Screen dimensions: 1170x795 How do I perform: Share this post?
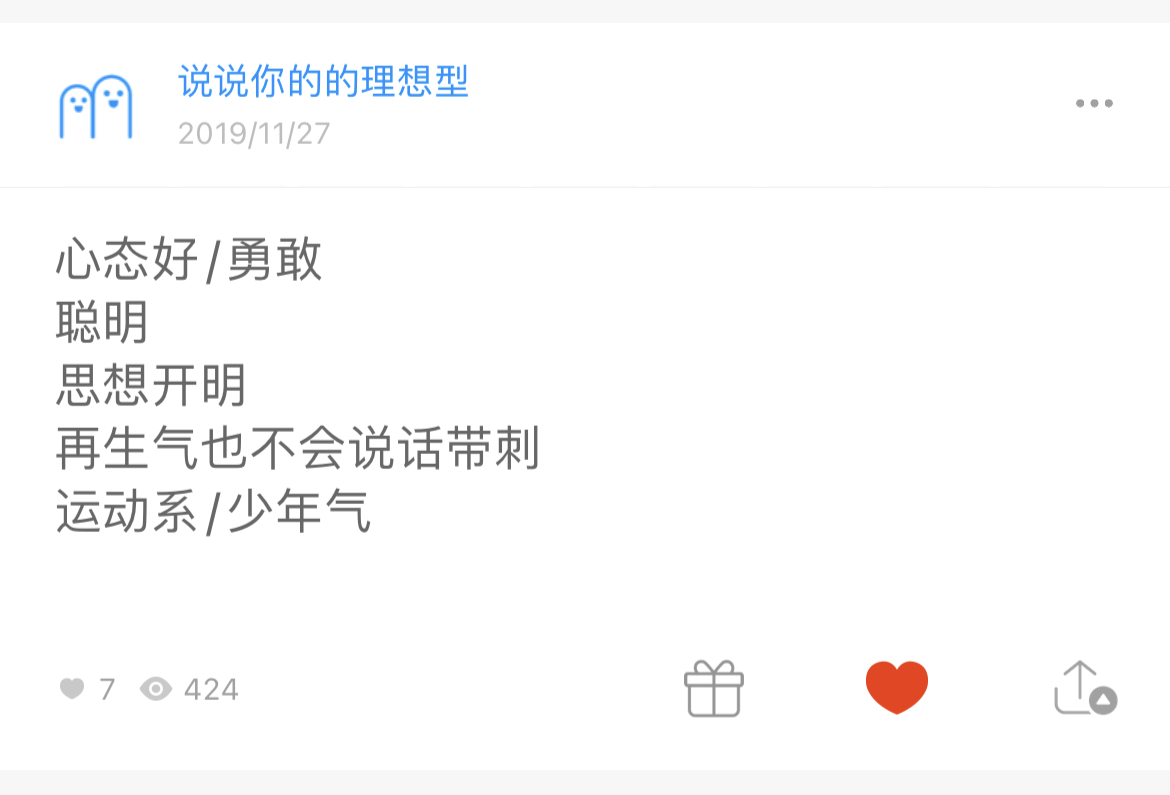click(x=1083, y=688)
